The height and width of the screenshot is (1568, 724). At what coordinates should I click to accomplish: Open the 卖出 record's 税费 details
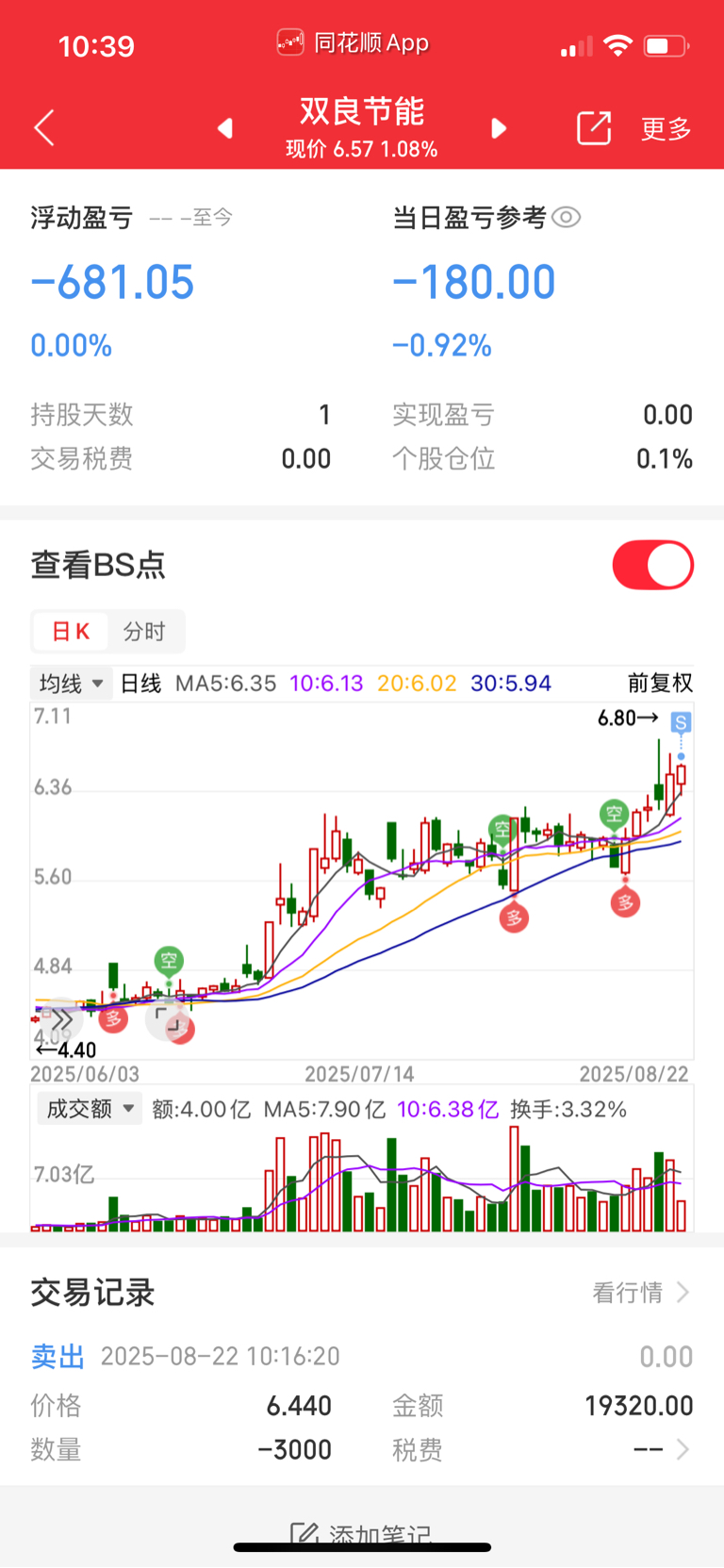point(663,1449)
